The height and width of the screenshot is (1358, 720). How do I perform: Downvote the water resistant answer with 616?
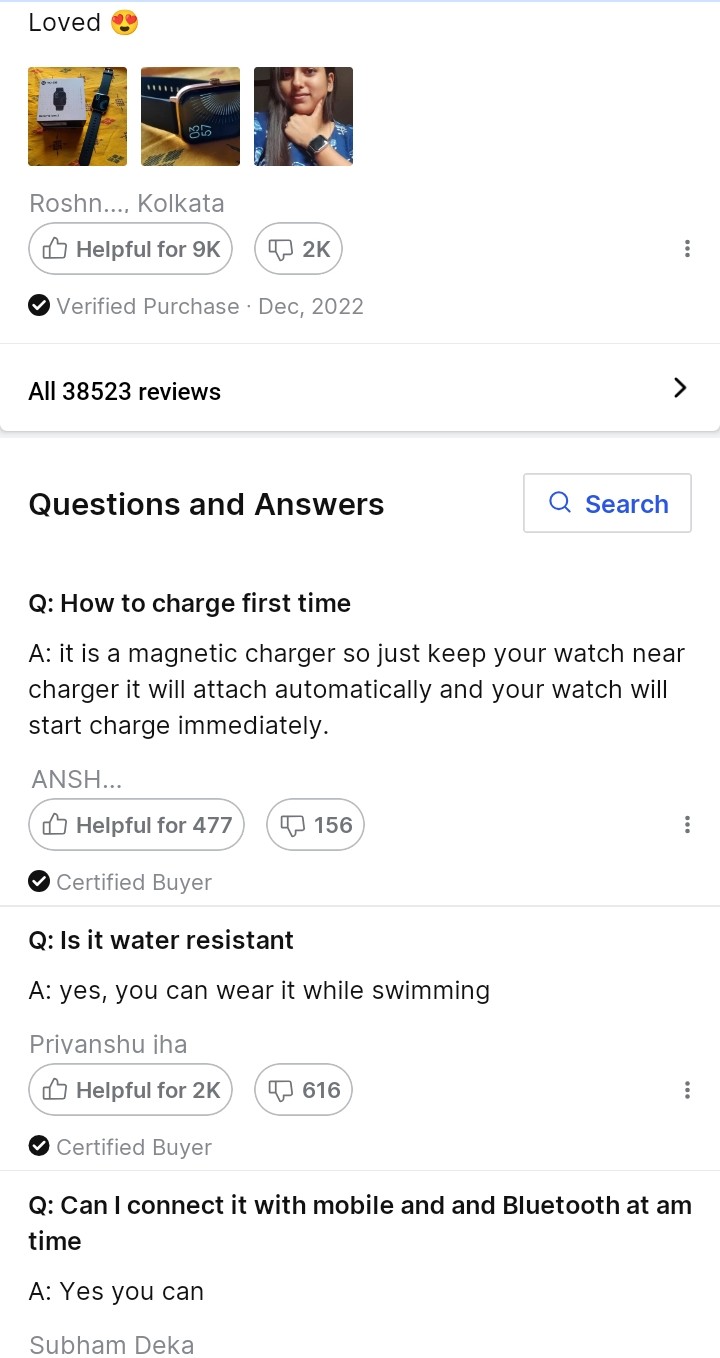(304, 1090)
